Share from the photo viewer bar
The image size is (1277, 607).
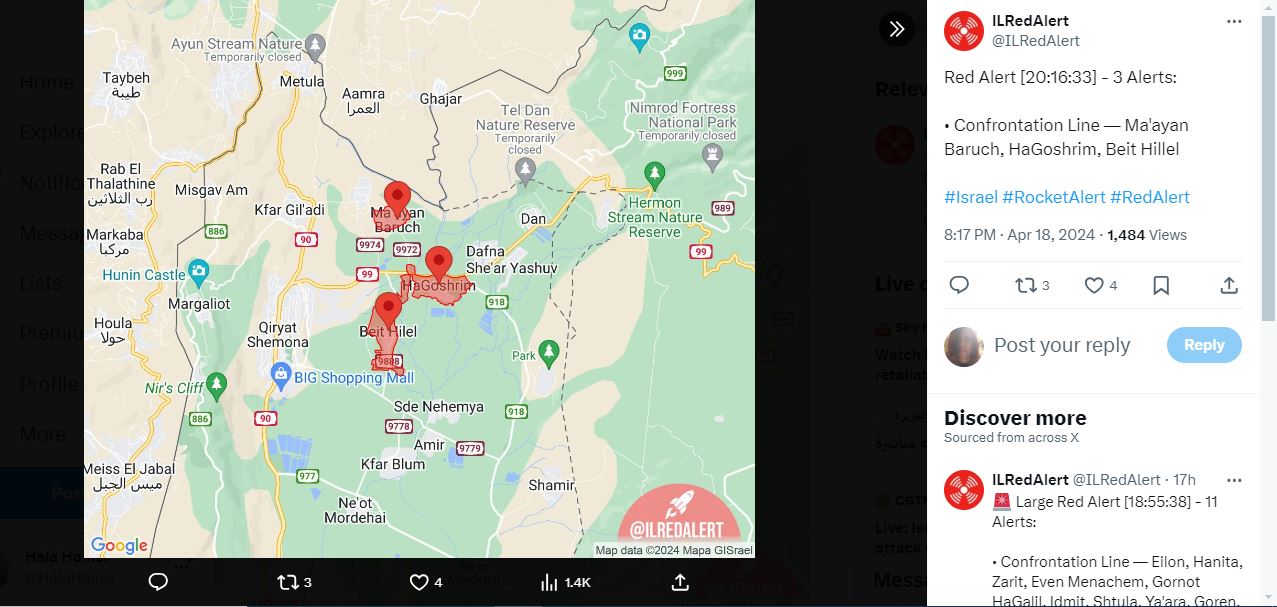click(680, 582)
